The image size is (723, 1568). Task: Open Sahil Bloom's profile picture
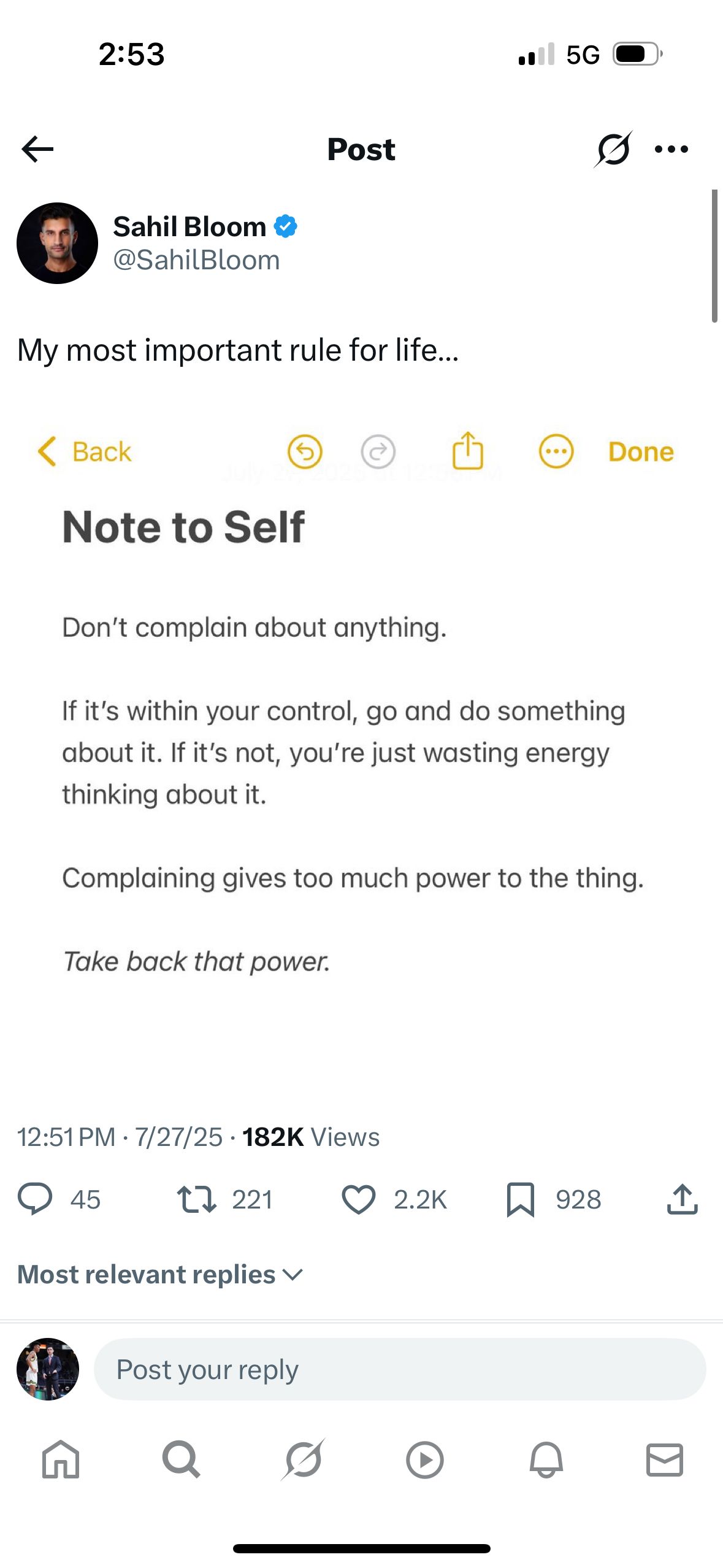pyautogui.click(x=57, y=243)
